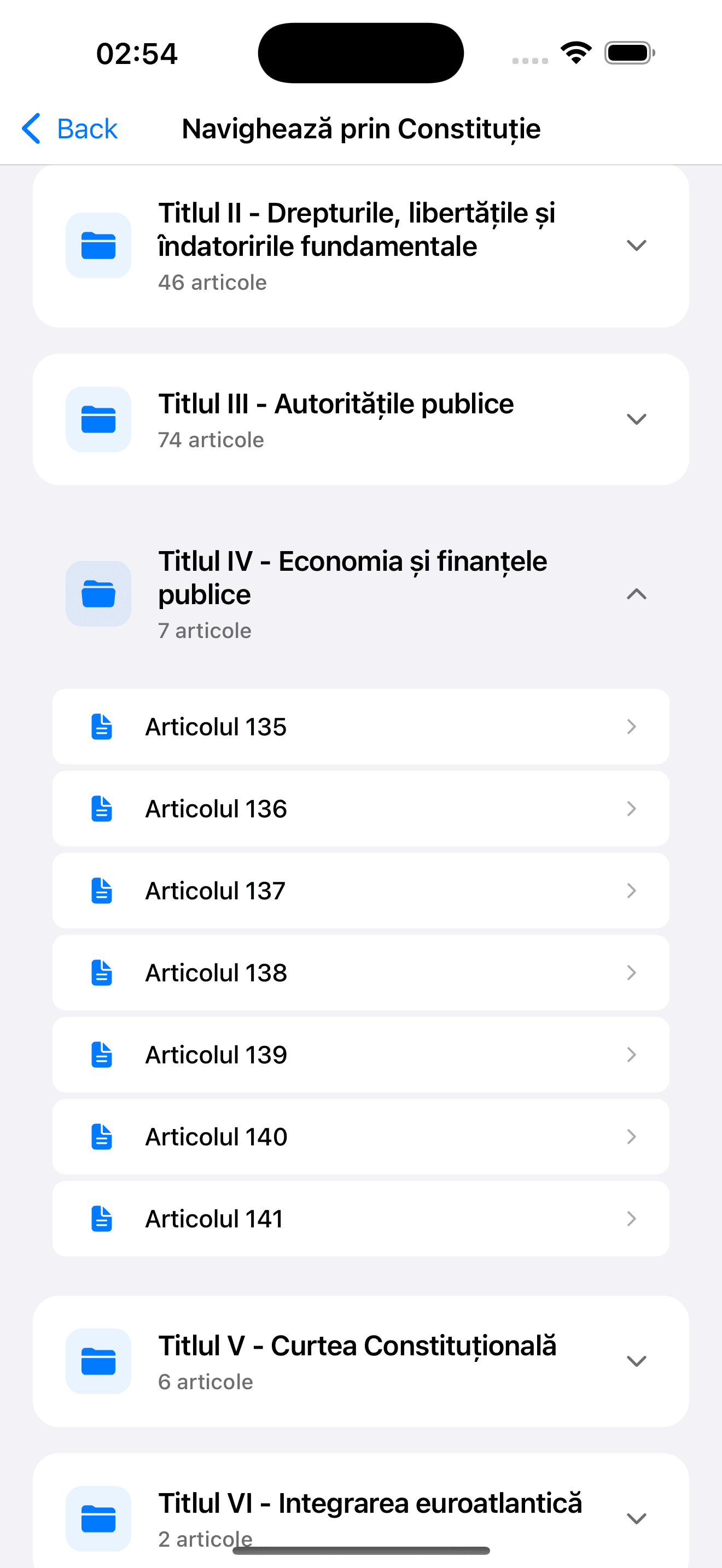Click the folder icon for Titlul II
This screenshot has height=1568, width=722.
coord(98,245)
